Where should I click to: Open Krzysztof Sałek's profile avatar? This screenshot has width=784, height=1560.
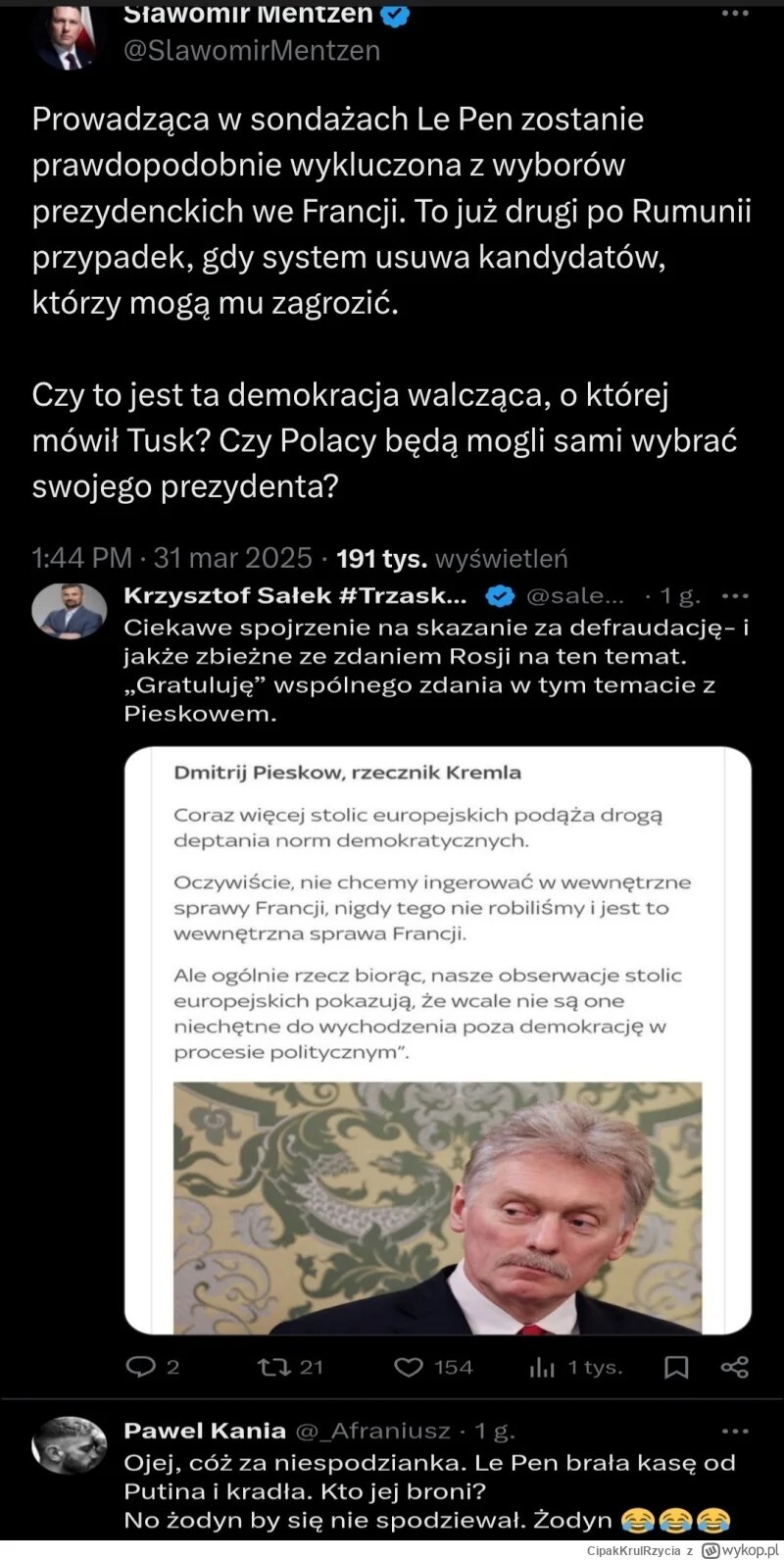click(69, 611)
